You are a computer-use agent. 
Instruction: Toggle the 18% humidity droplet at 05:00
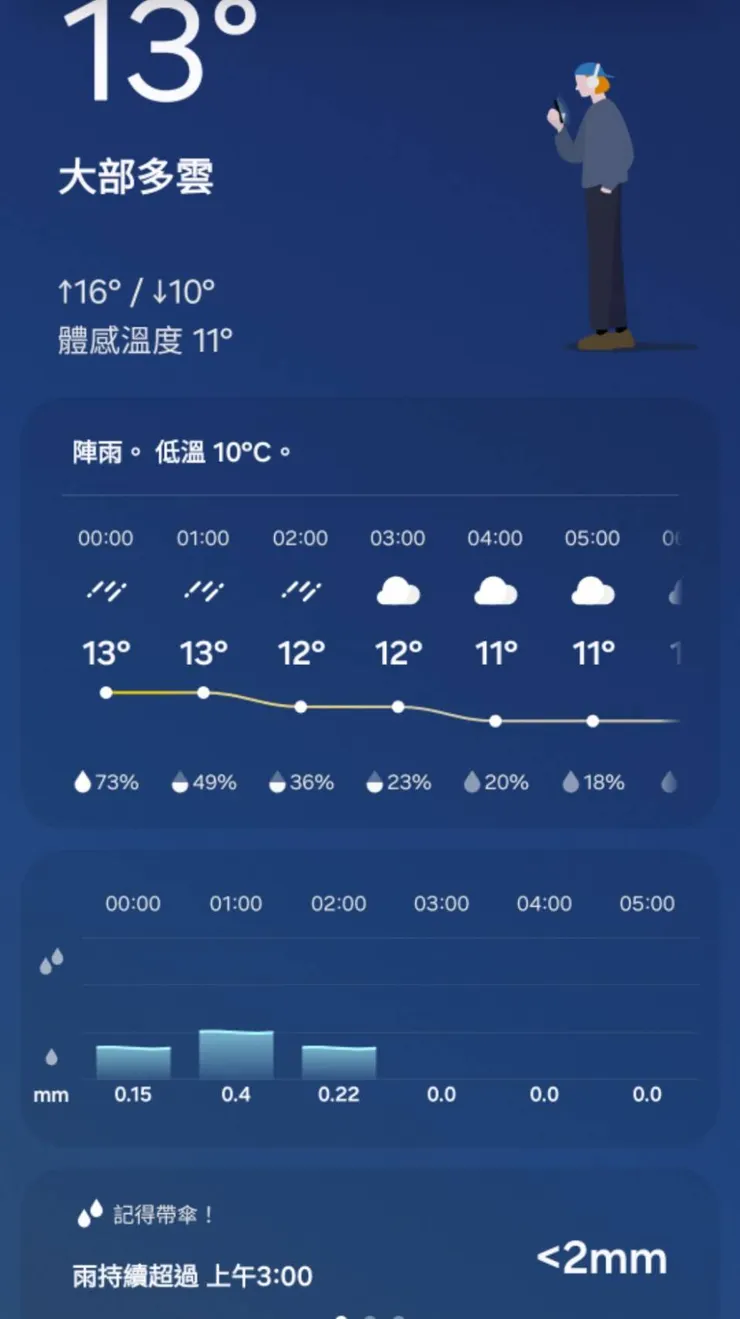(x=570, y=781)
